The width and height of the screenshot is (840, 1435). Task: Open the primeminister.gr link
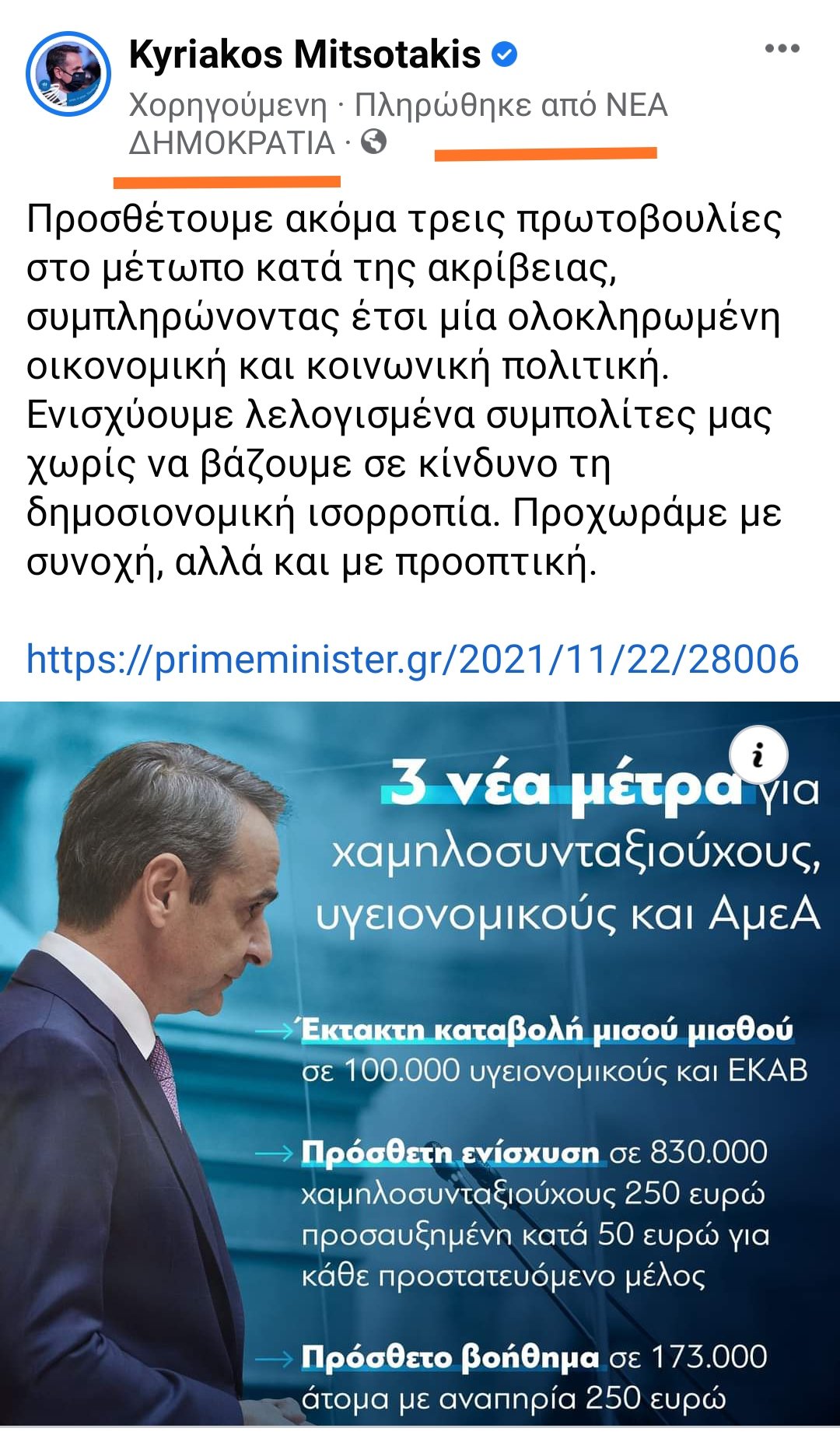tap(412, 660)
